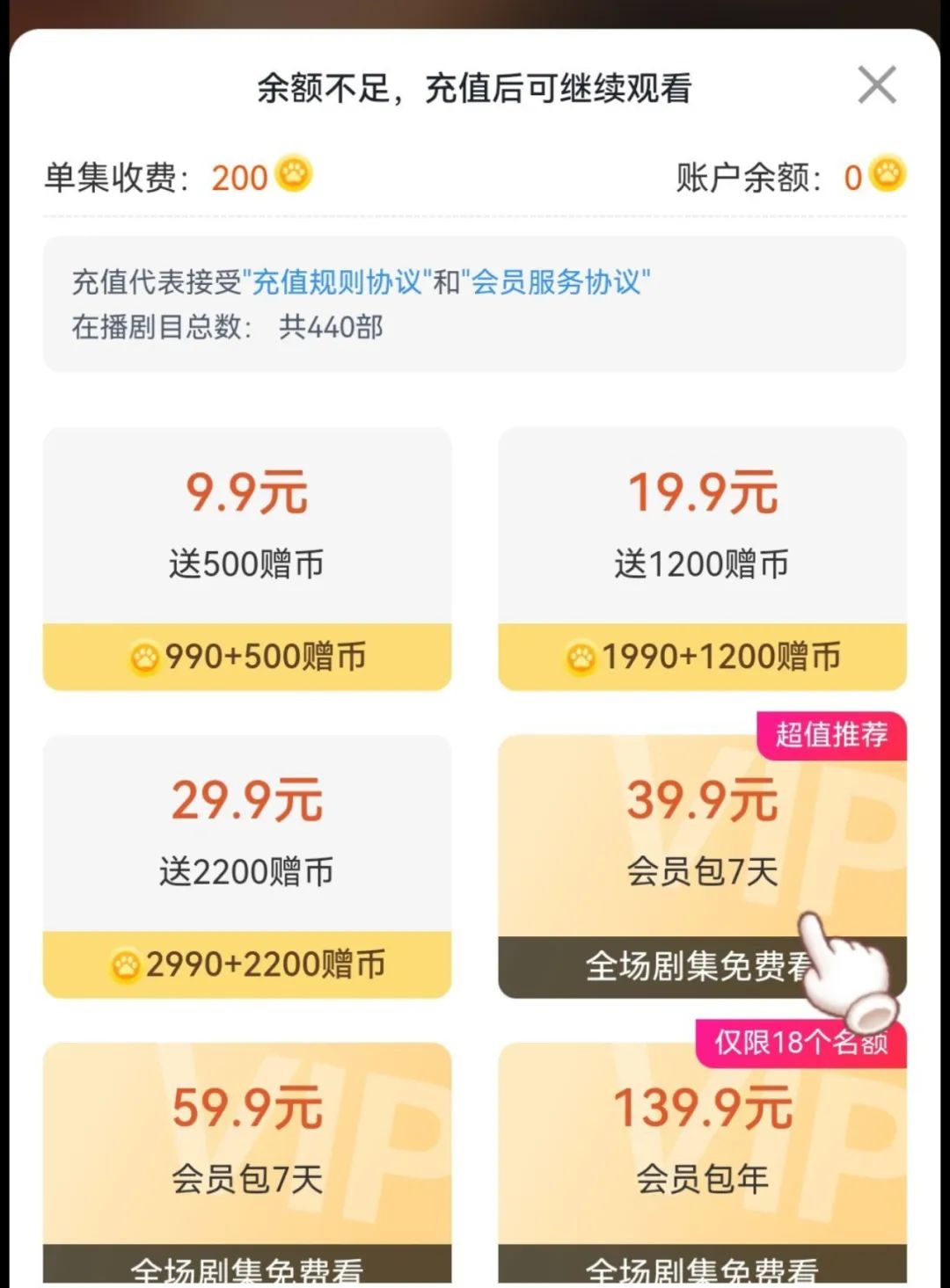Choose the 19.9元 recharge option
The image size is (950, 1288).
[702, 558]
